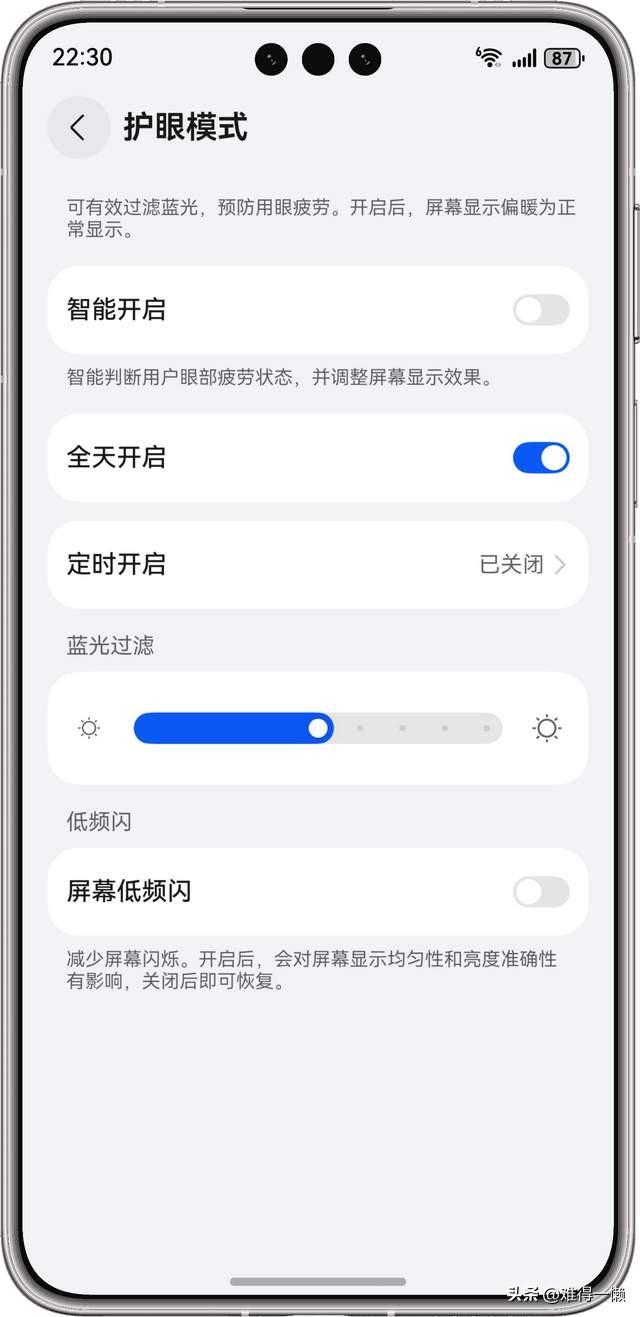
Task: Tap the 蓝光过滤 slider to adjust level
Action: coord(318,728)
